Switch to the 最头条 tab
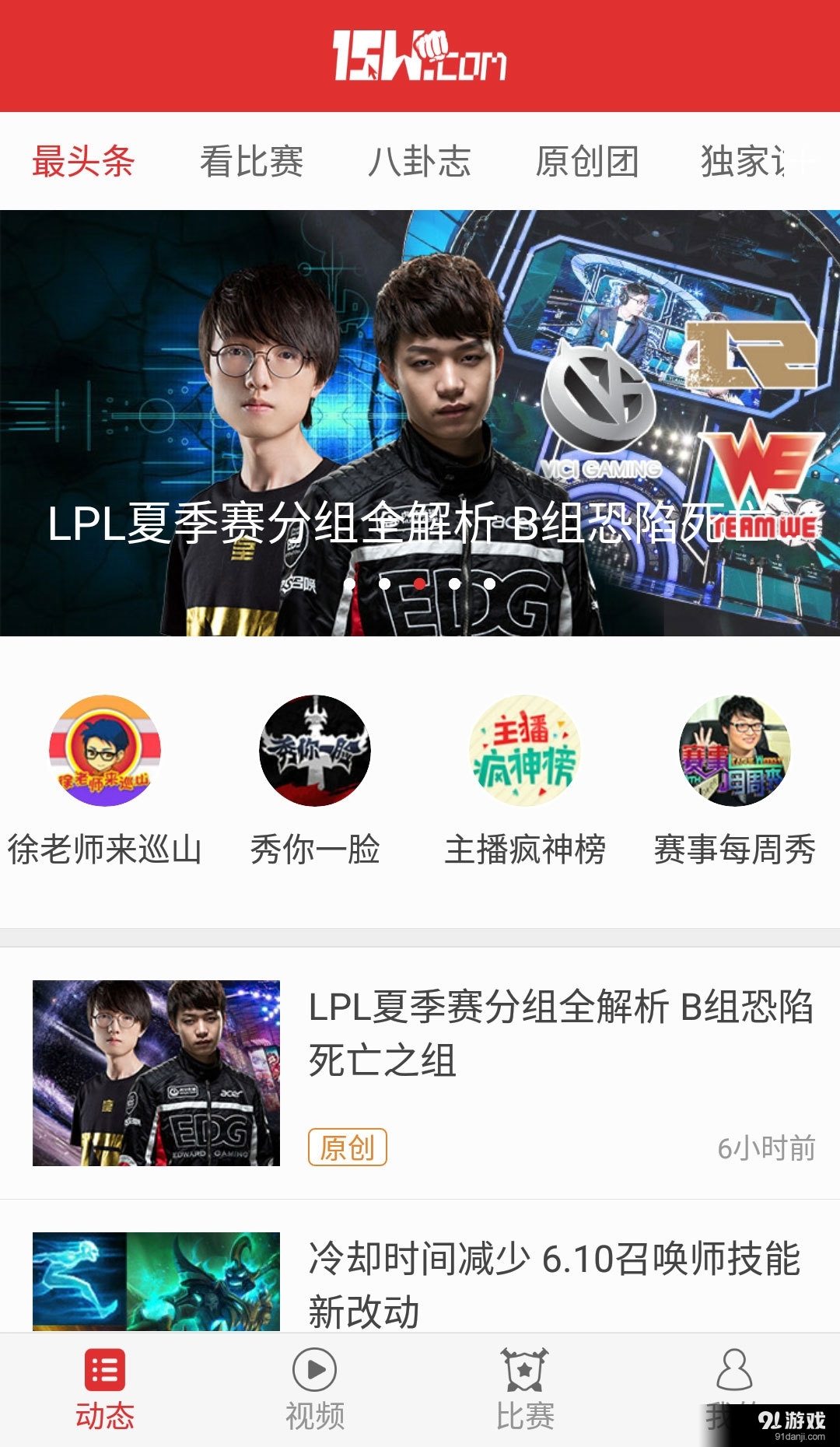 pos(82,161)
